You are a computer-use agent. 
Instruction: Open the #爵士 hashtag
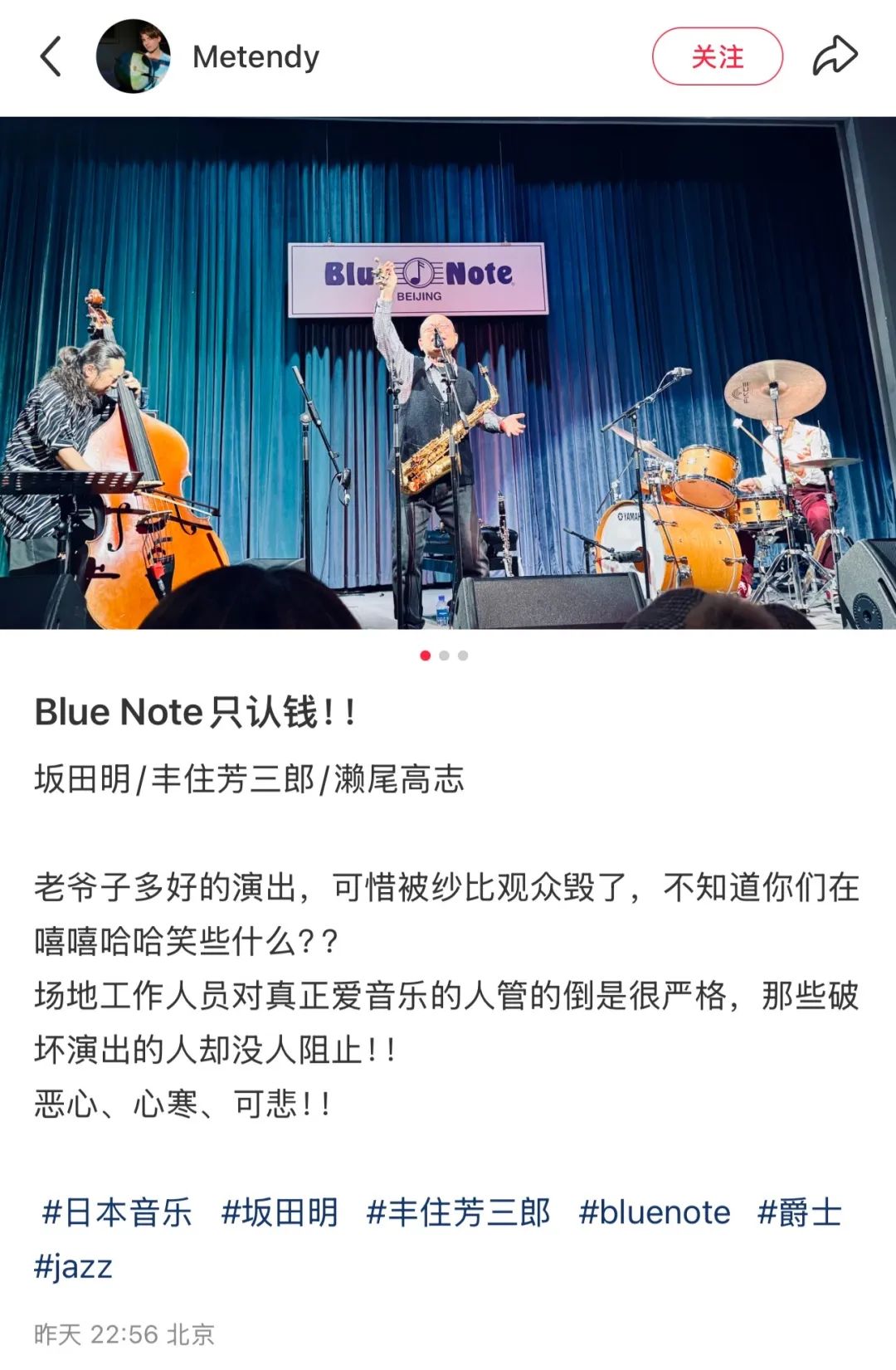coord(799,1212)
